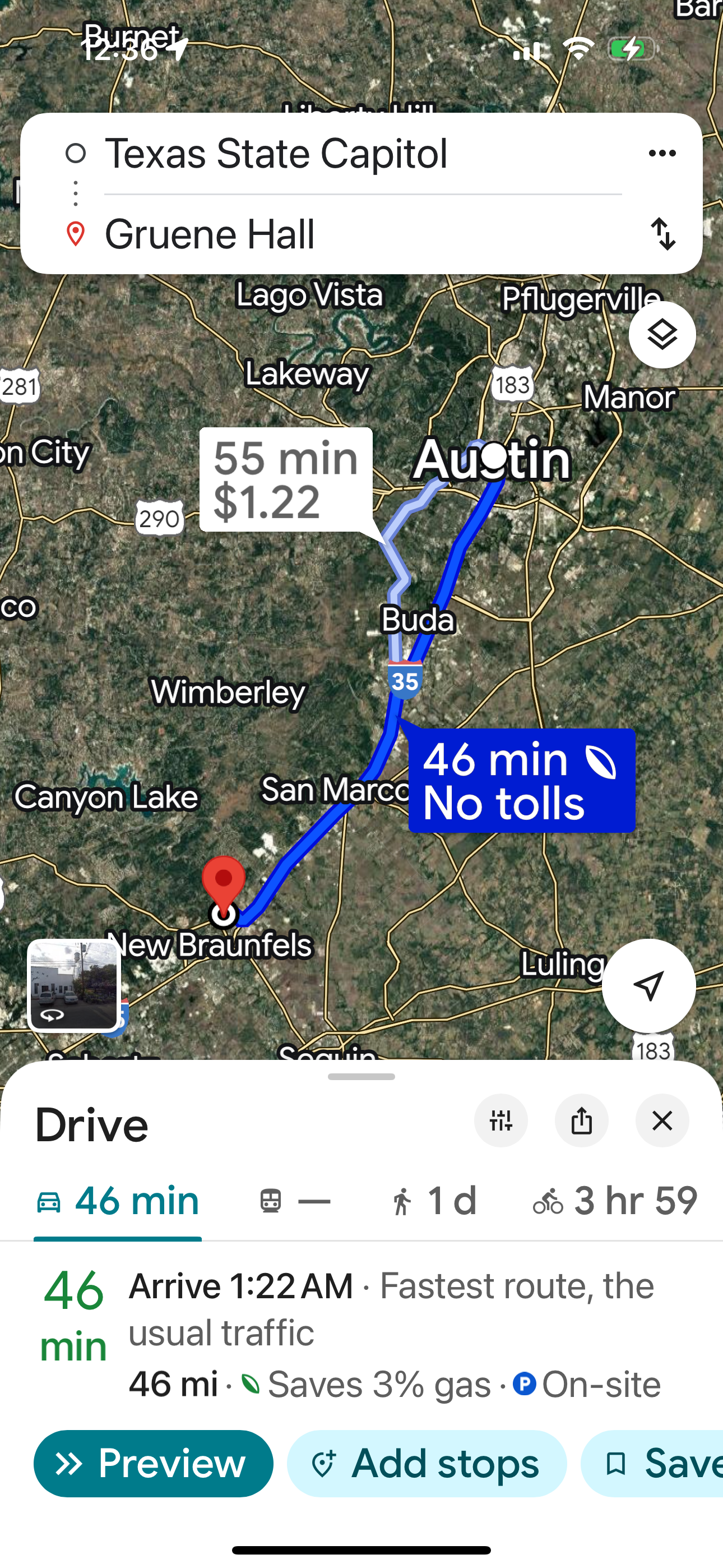
Task: Open map layers options
Action: click(x=661, y=335)
